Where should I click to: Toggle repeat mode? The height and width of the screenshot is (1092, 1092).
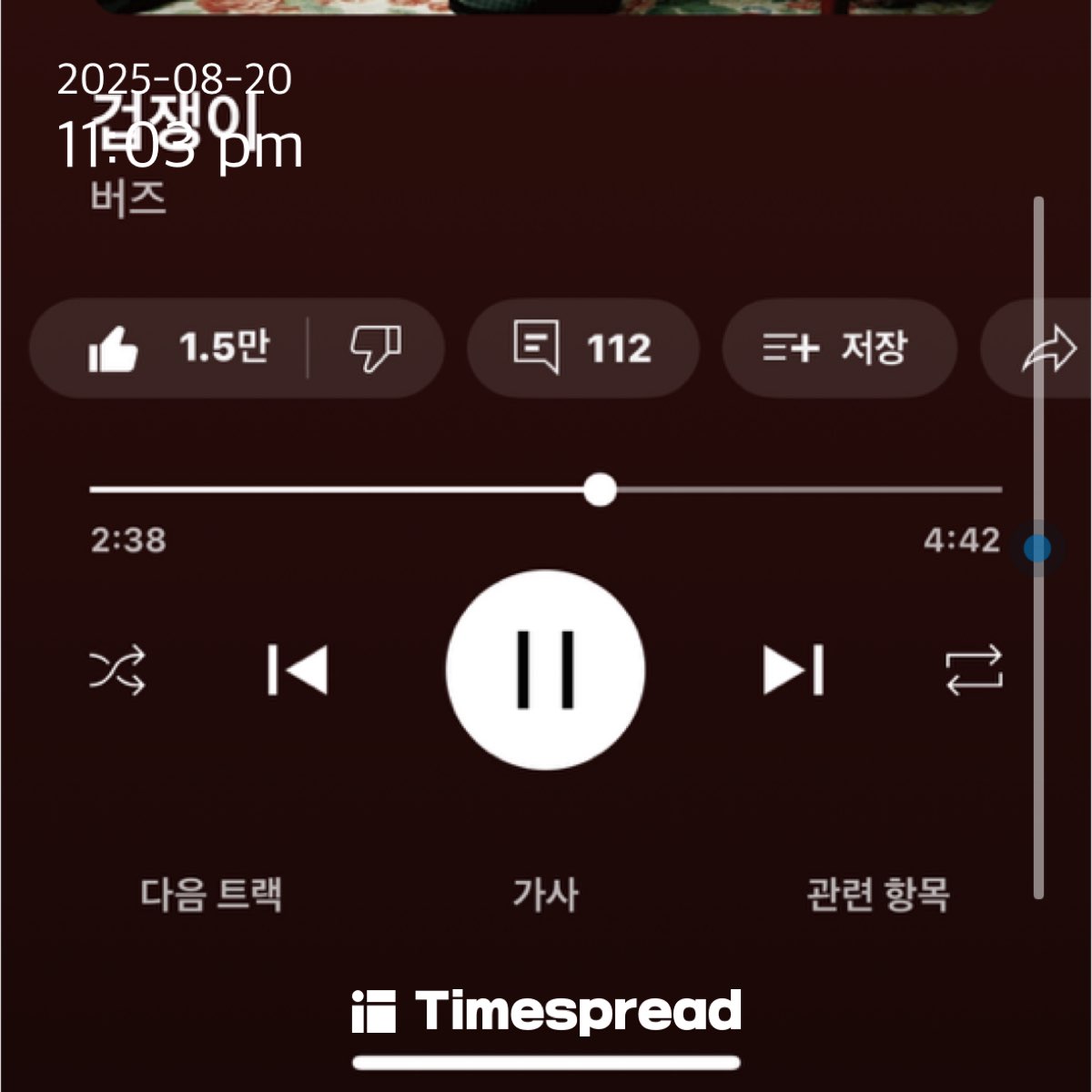coord(974,671)
